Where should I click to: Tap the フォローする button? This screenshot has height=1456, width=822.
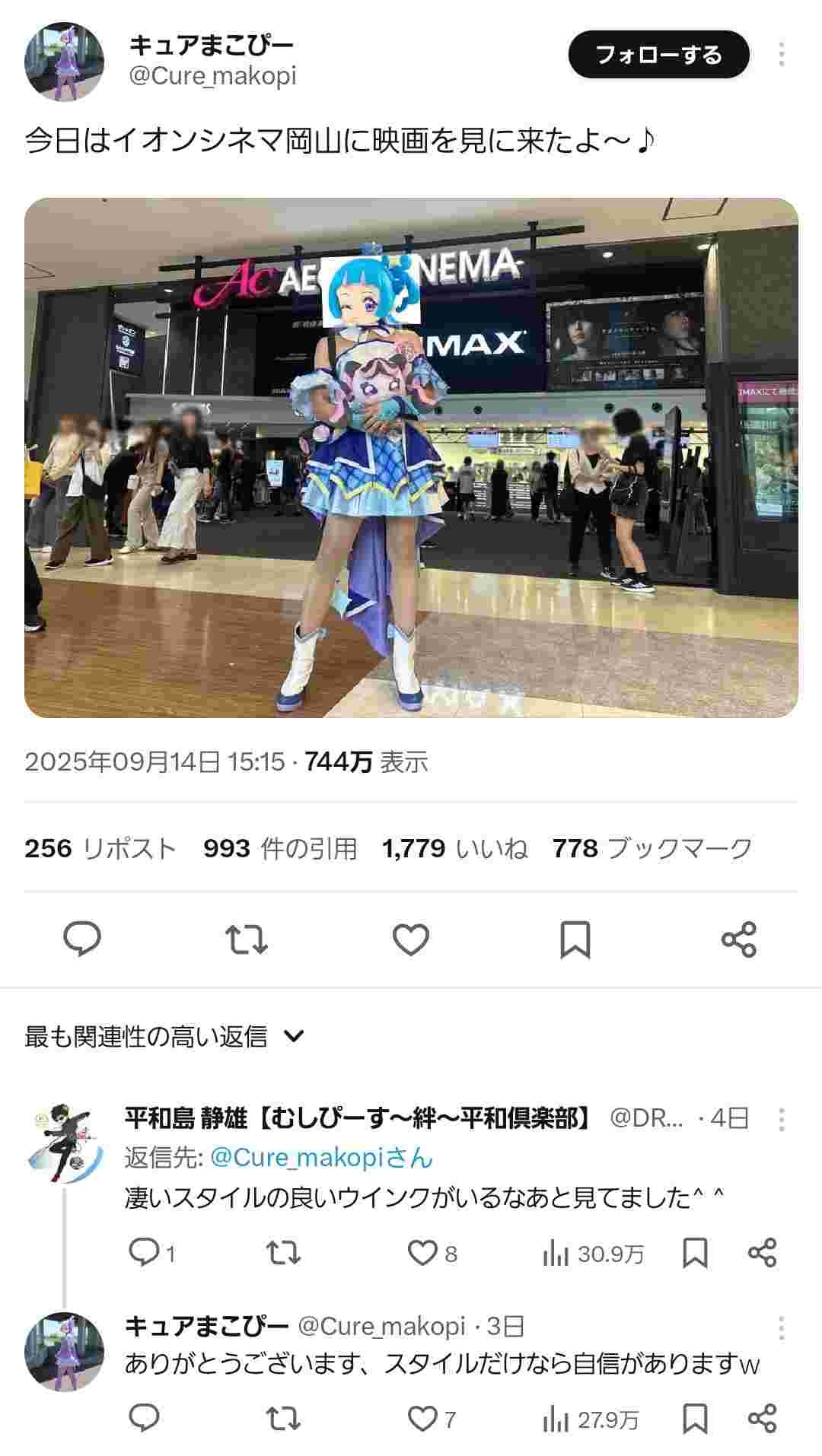click(x=658, y=55)
